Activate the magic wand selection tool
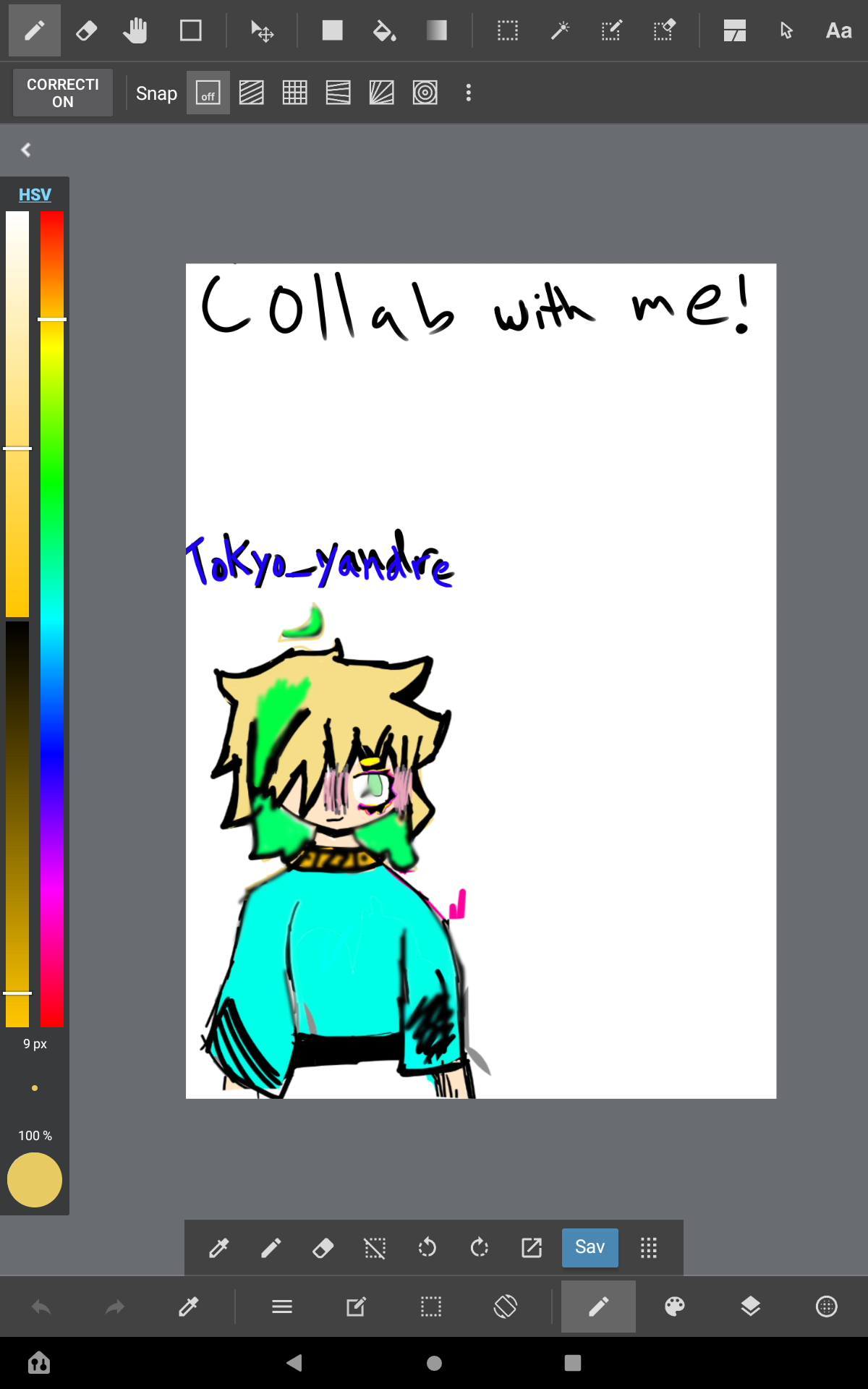 560,30
